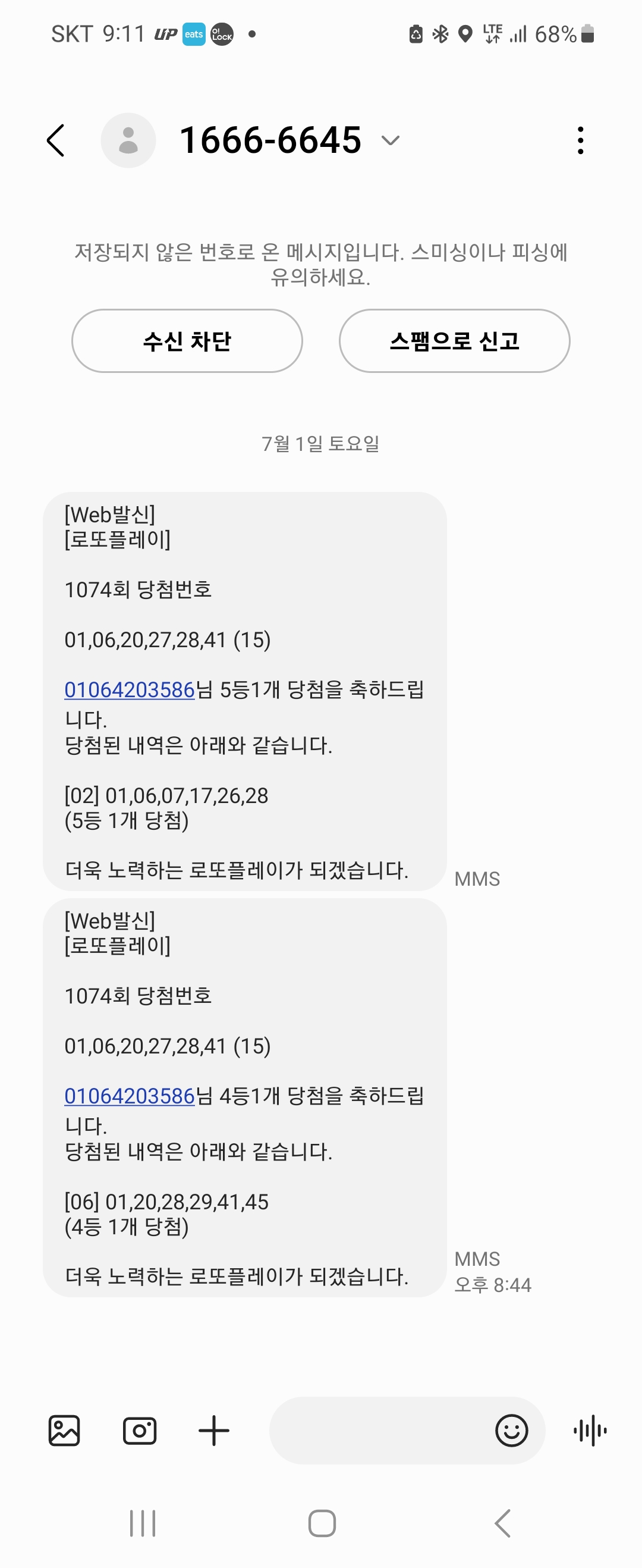This screenshot has width=642, height=1568.
Task: Open the plus attachment options
Action: (x=213, y=1431)
